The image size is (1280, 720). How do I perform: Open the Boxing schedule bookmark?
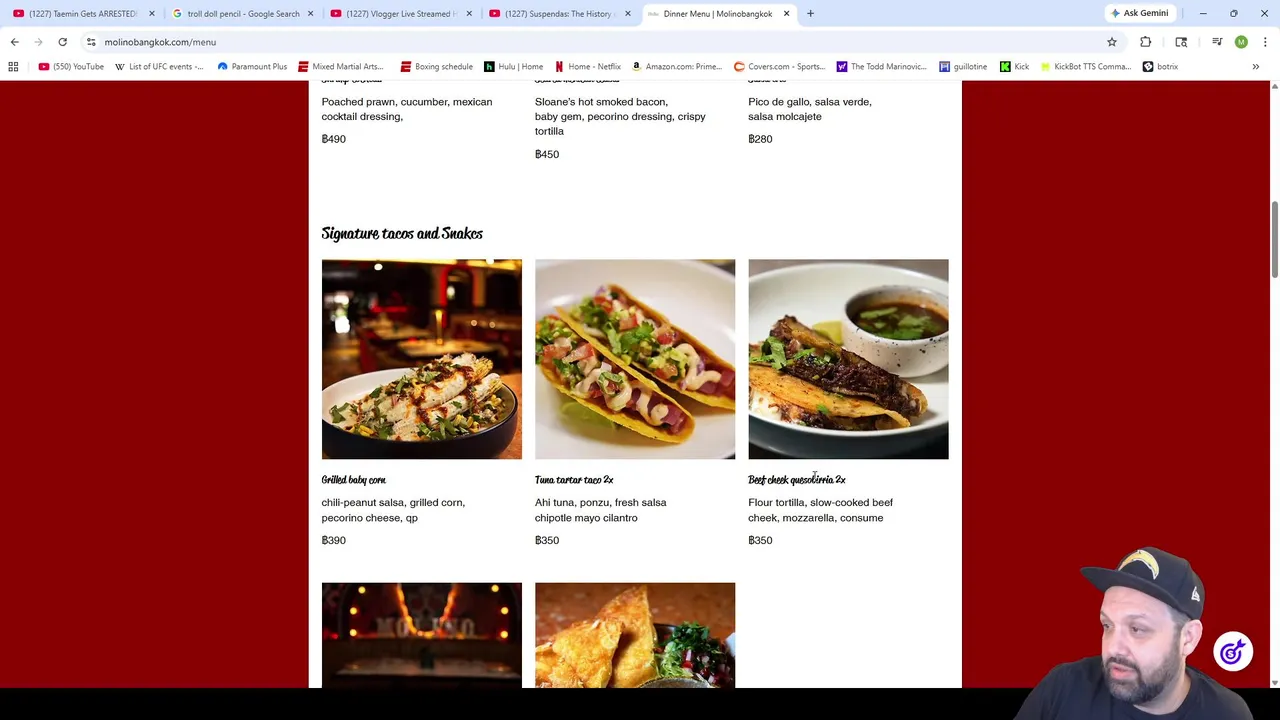pyautogui.click(x=436, y=66)
